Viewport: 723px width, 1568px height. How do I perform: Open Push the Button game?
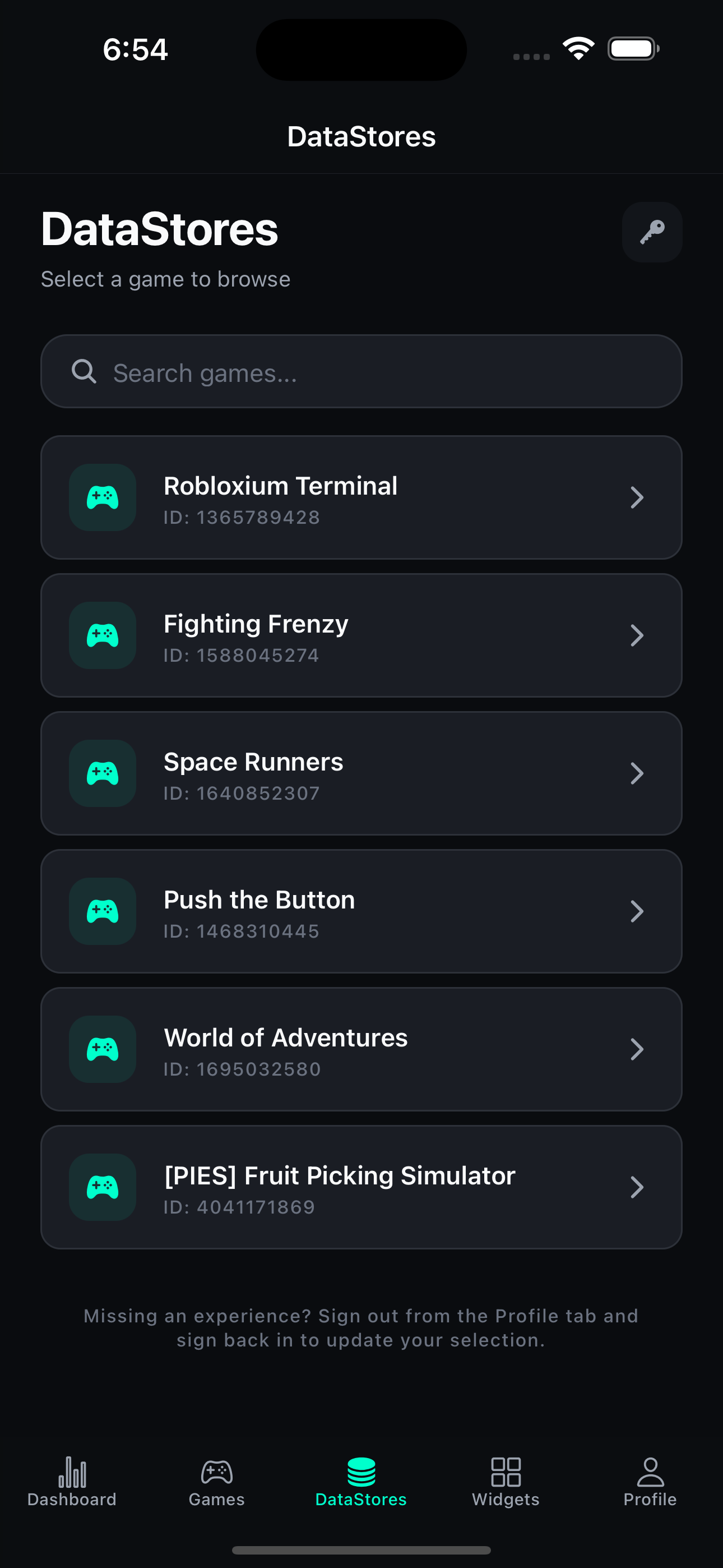361,911
